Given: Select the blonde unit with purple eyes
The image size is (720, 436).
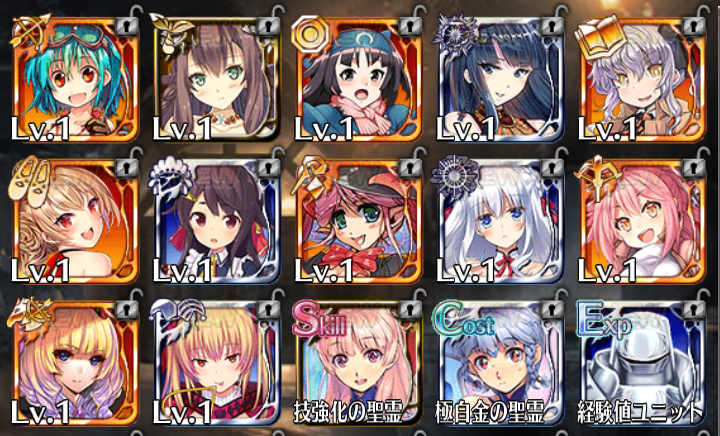Looking at the screenshot, I should coord(73,360).
